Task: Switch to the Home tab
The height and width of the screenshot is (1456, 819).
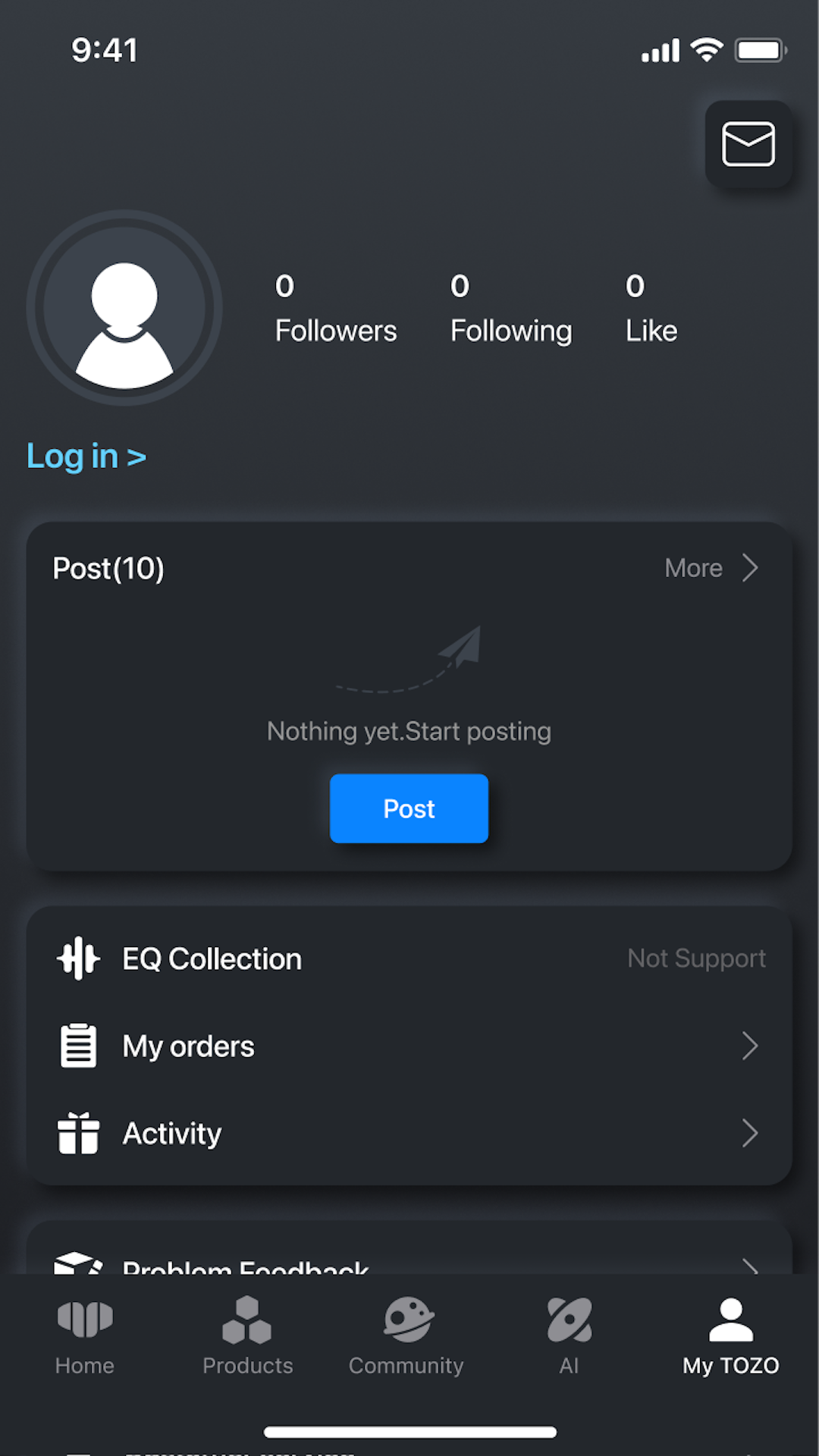Action: point(85,1336)
